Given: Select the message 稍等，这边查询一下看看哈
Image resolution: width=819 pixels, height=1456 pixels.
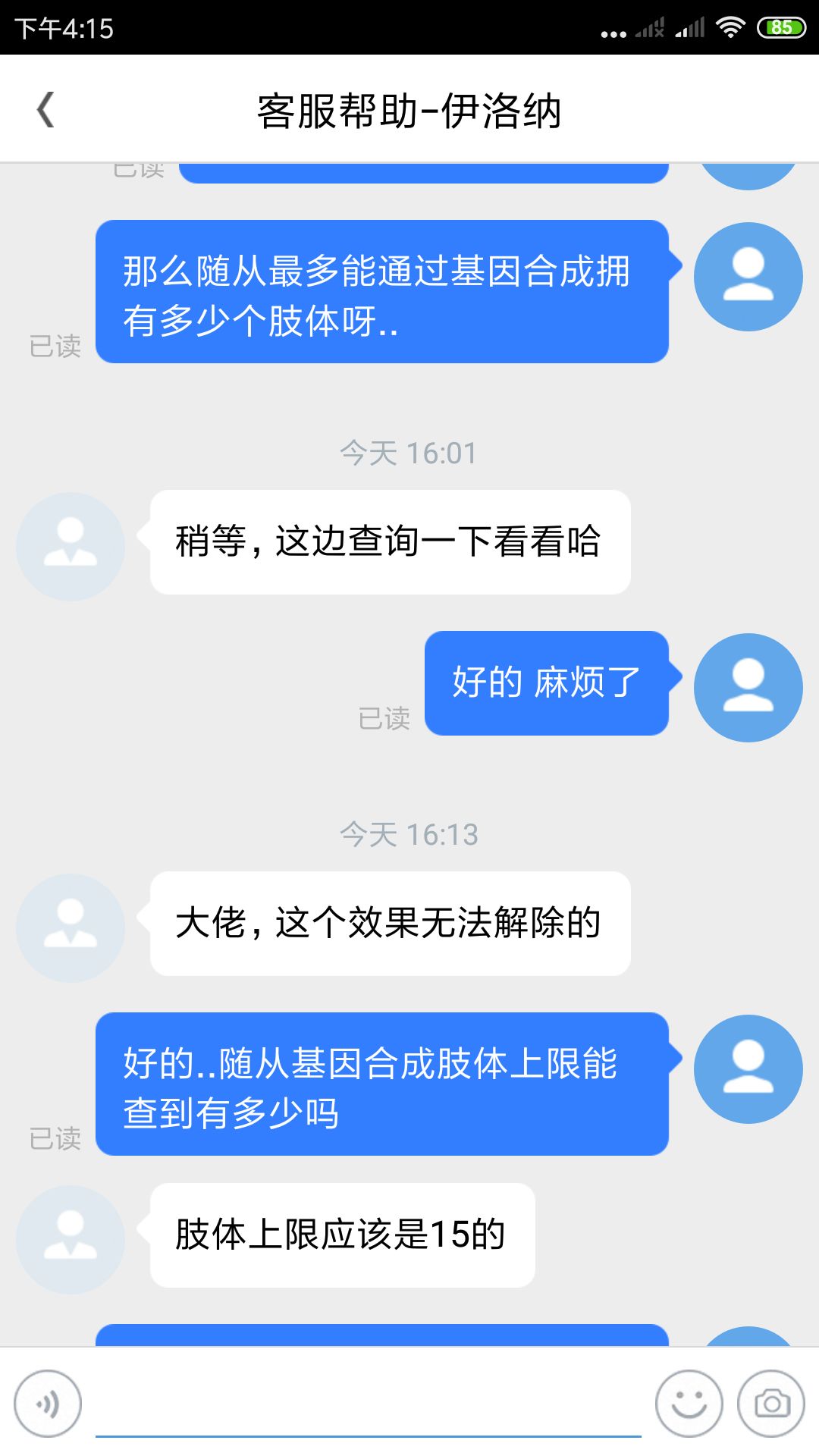Looking at the screenshot, I should point(391,542).
